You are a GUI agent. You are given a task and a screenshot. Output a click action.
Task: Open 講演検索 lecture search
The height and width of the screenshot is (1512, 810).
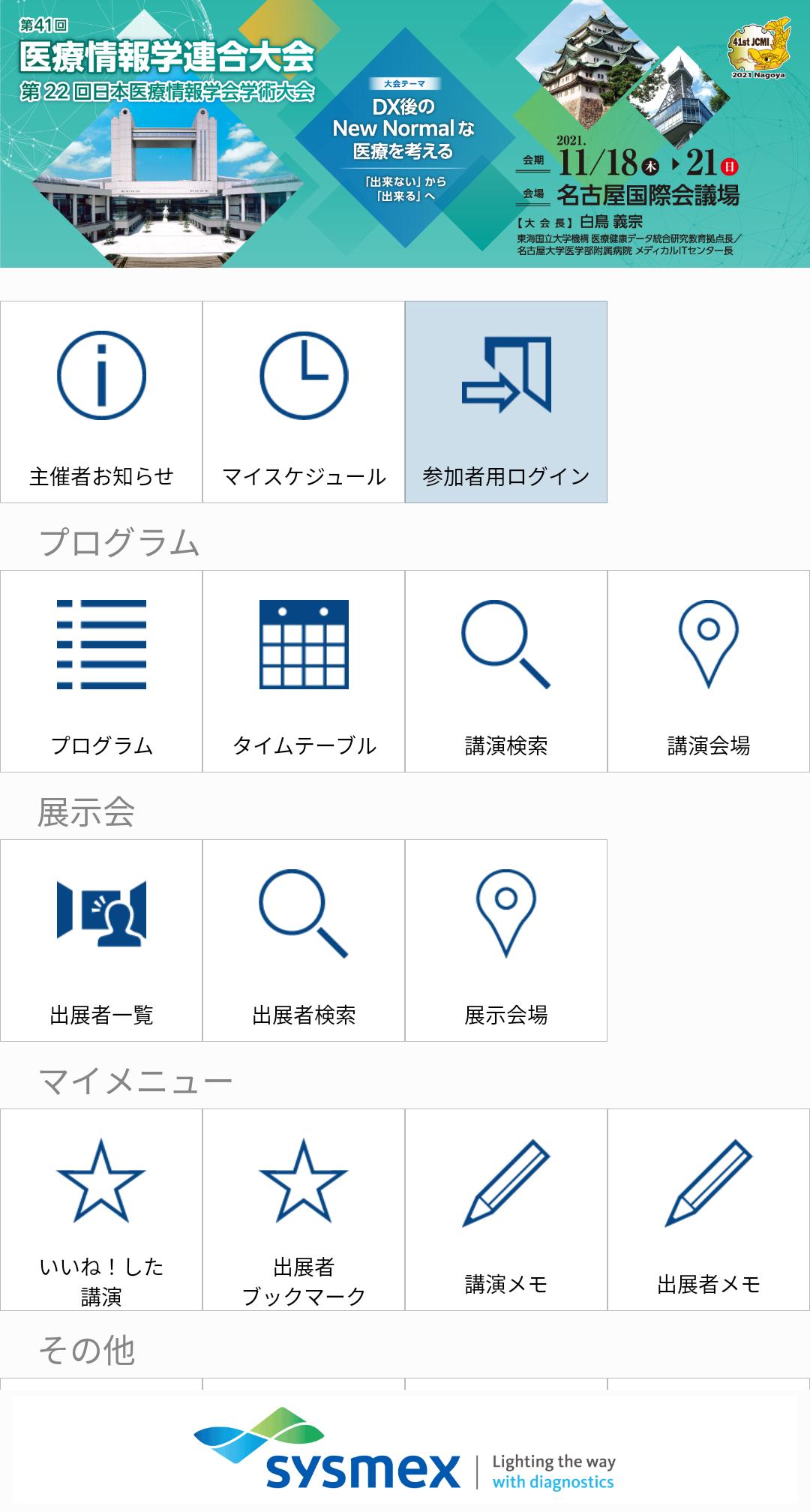pyautogui.click(x=506, y=670)
